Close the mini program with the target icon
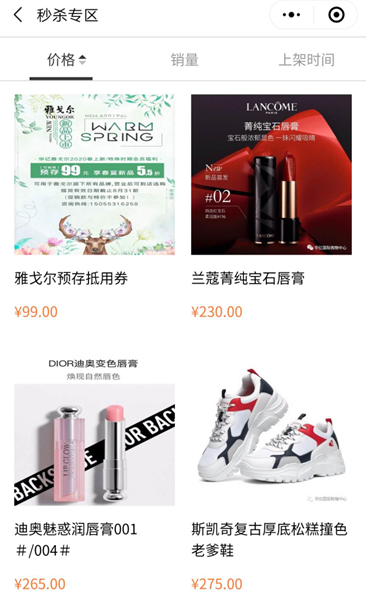 (336, 15)
